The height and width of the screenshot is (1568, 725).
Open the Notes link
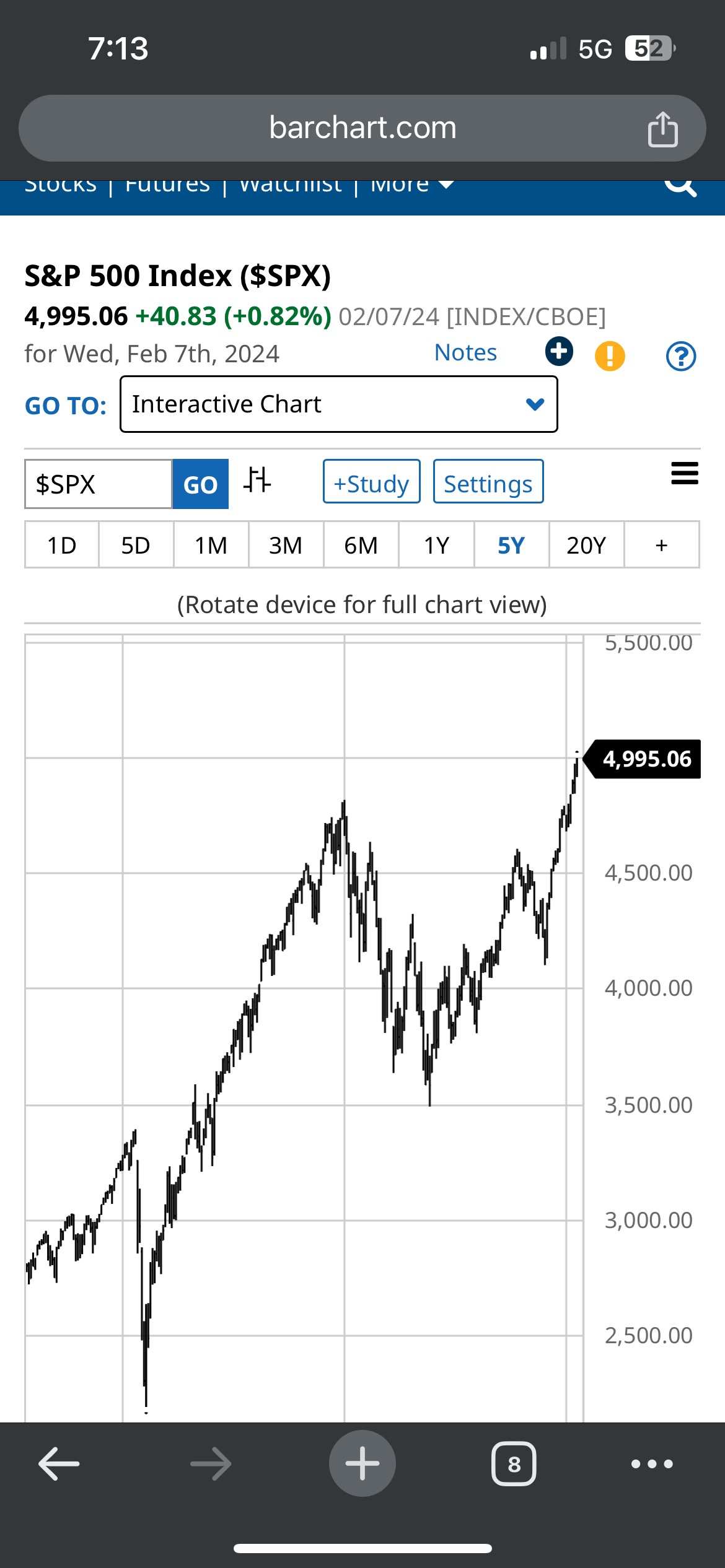pos(465,352)
